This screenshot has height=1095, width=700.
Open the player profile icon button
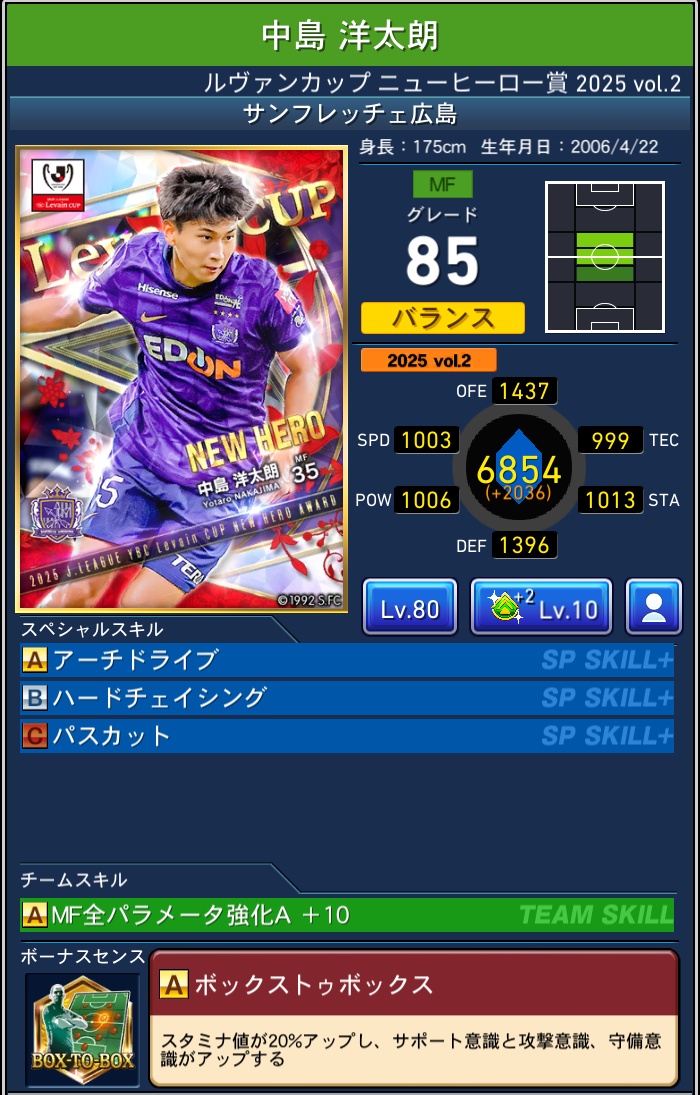(654, 607)
